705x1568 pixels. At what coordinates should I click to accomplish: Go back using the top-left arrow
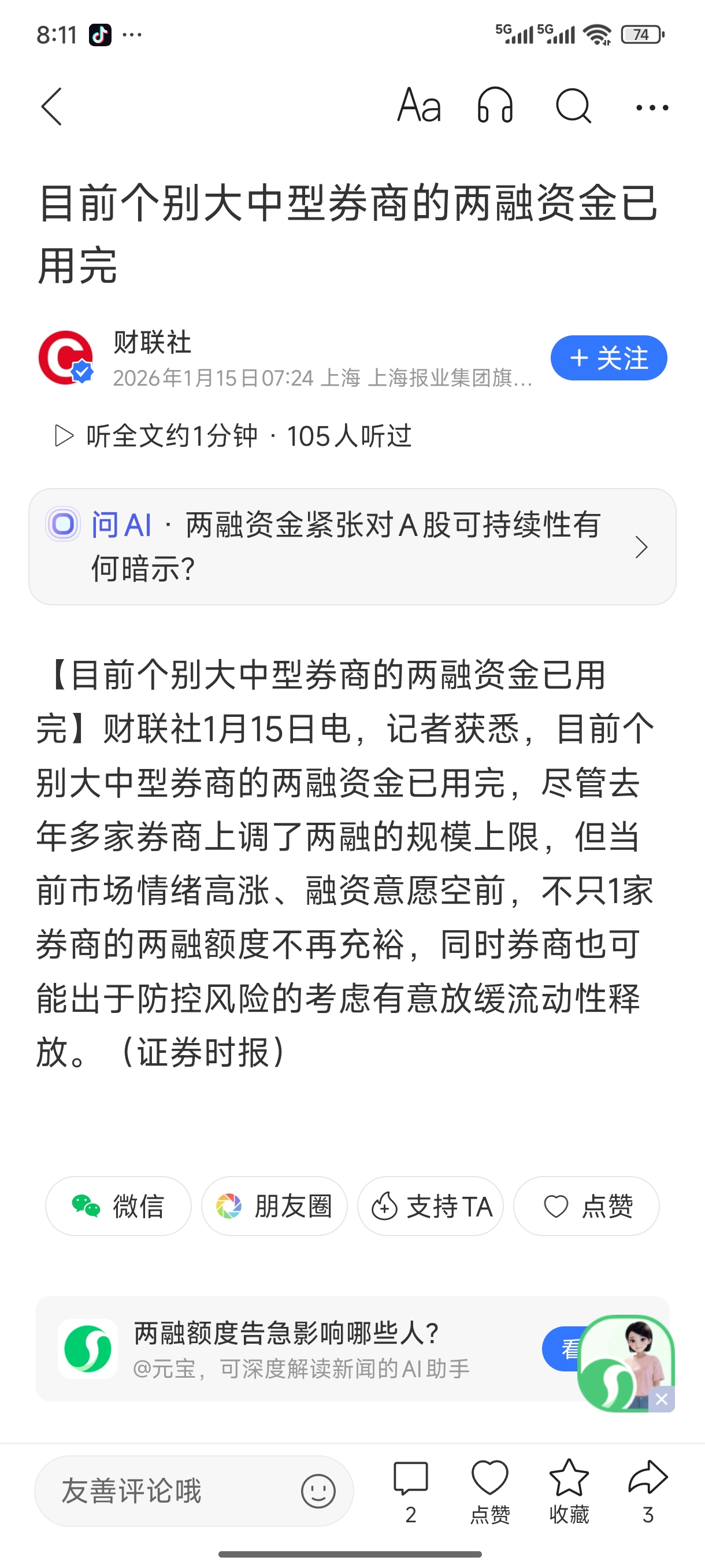click(51, 106)
